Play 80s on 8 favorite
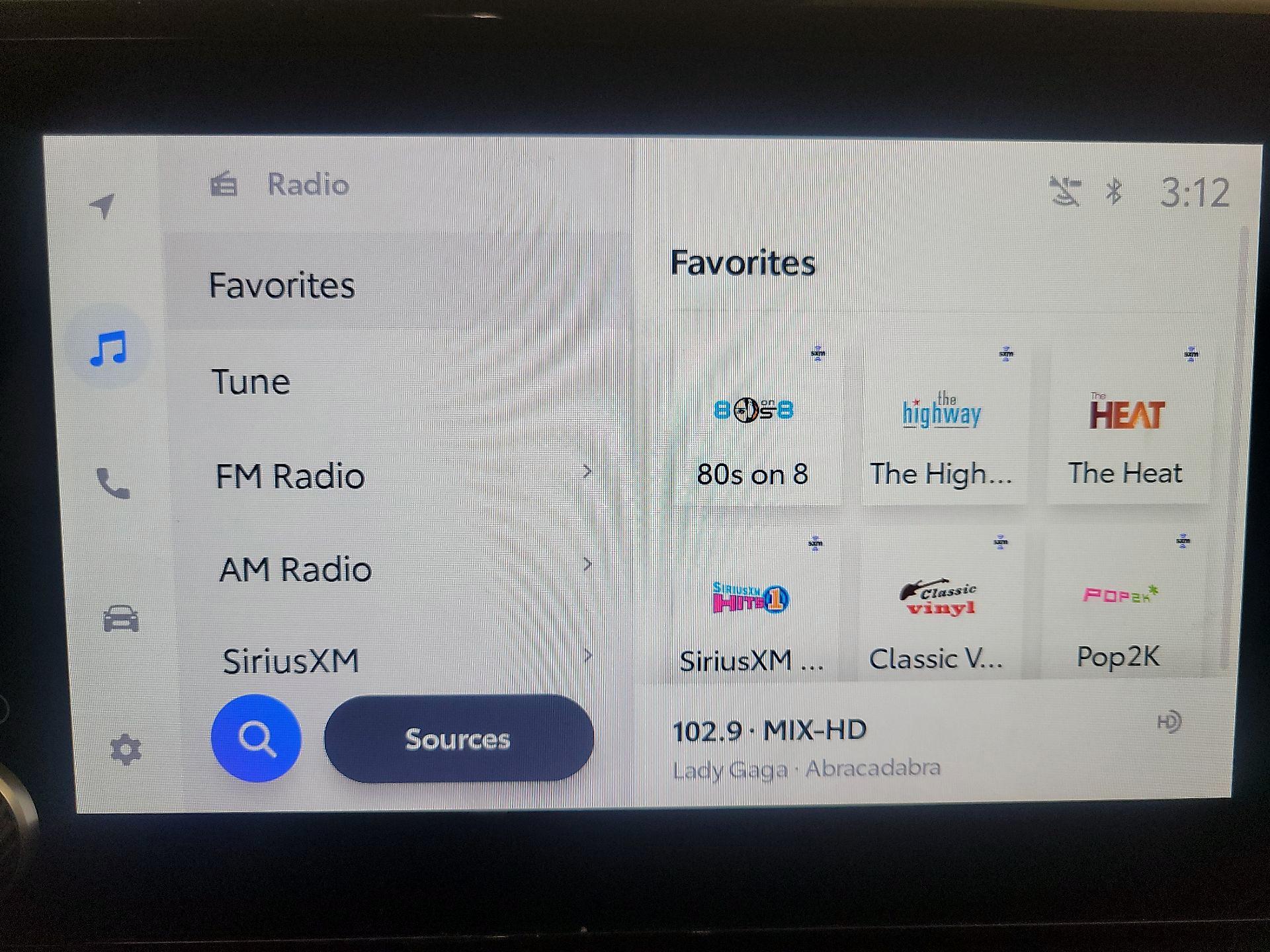Screen dimensions: 1270x952 click(753, 430)
